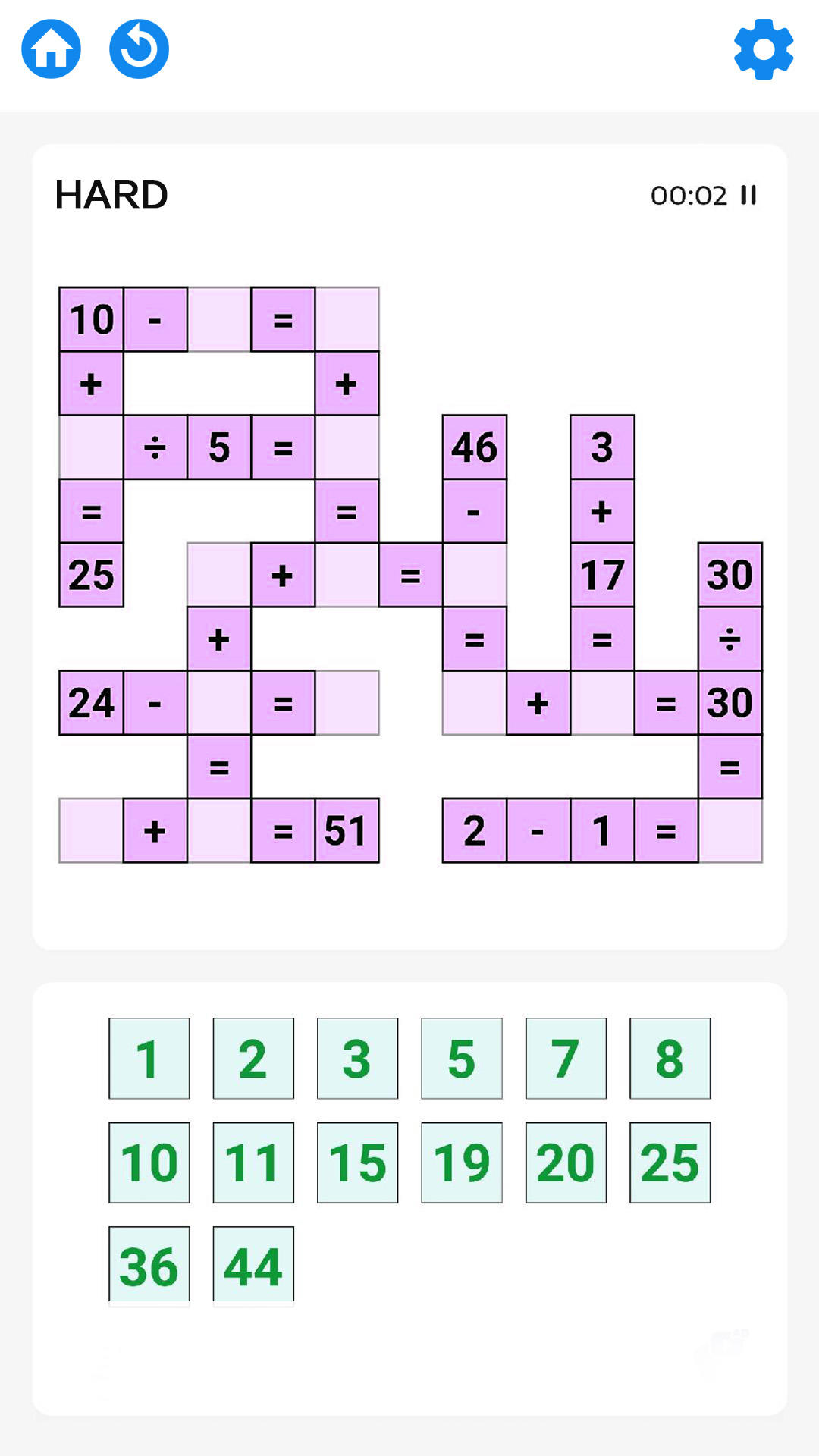Select number tile 10 from the tray

149,1163
